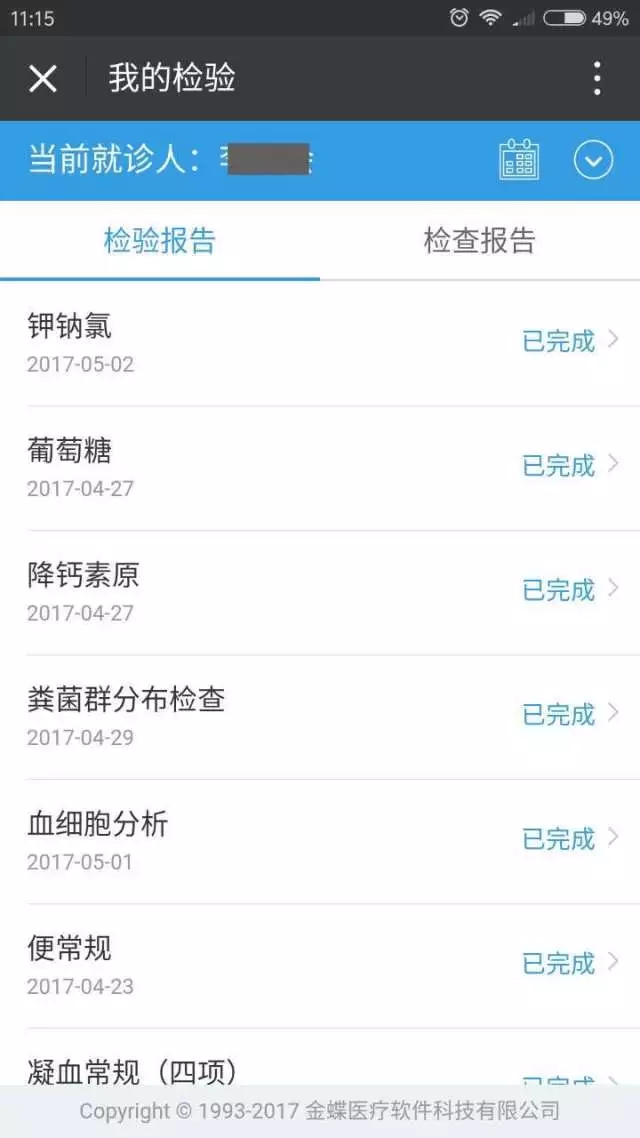
Task: Open the 葡萄糖 report
Action: (x=320, y=468)
